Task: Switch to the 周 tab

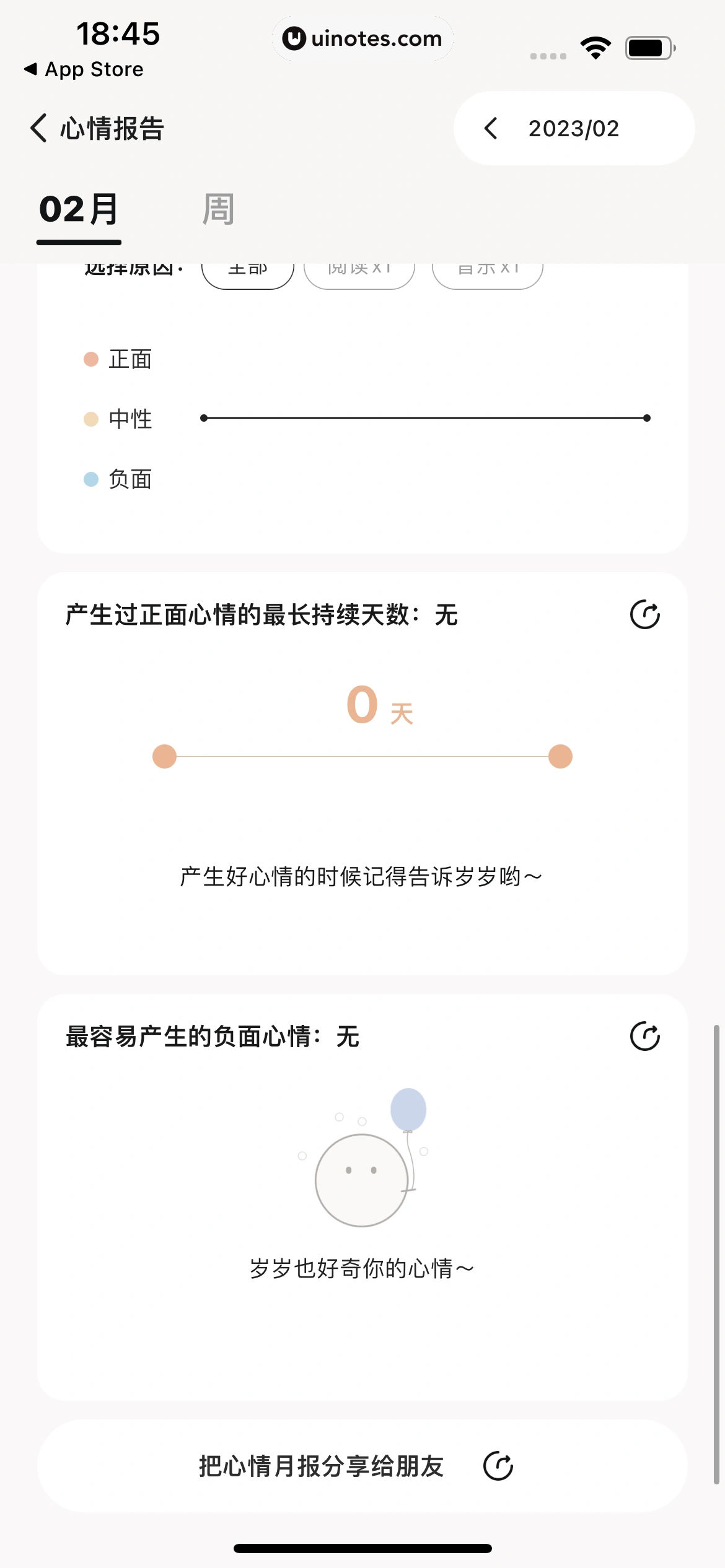Action: pyautogui.click(x=218, y=209)
